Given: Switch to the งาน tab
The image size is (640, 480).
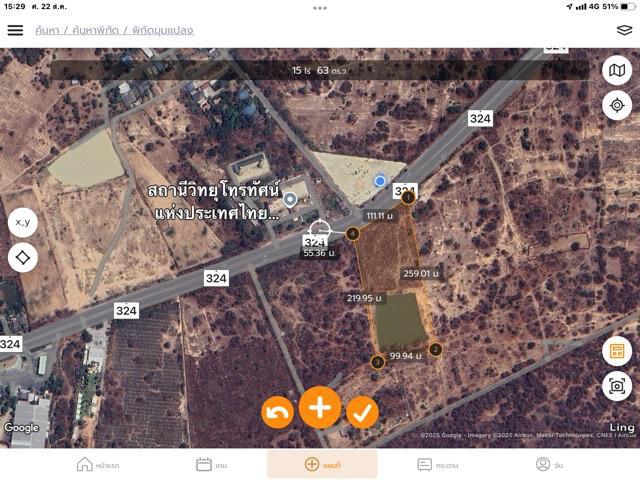Looking at the screenshot, I should coord(211,465).
